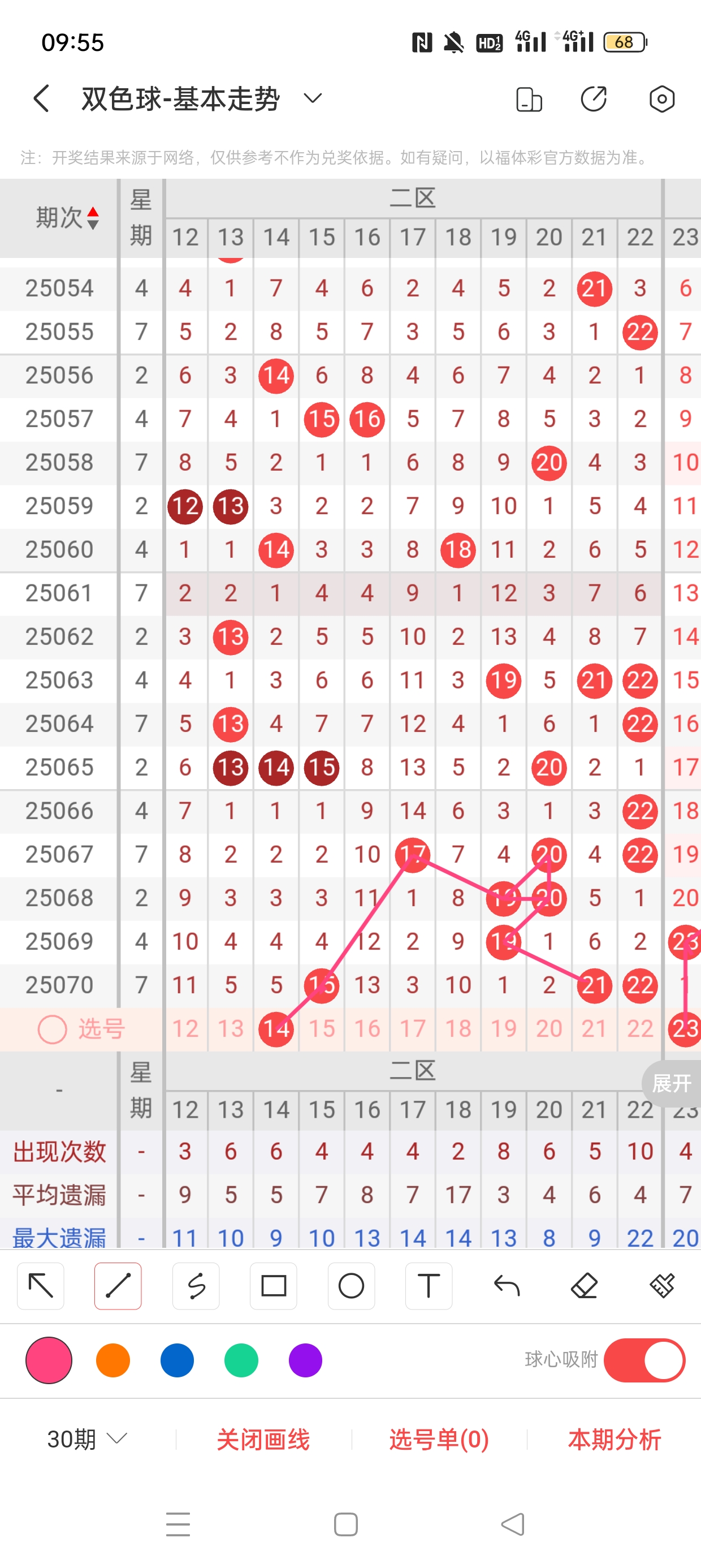
Task: Choose the green line color
Action: click(241, 1360)
